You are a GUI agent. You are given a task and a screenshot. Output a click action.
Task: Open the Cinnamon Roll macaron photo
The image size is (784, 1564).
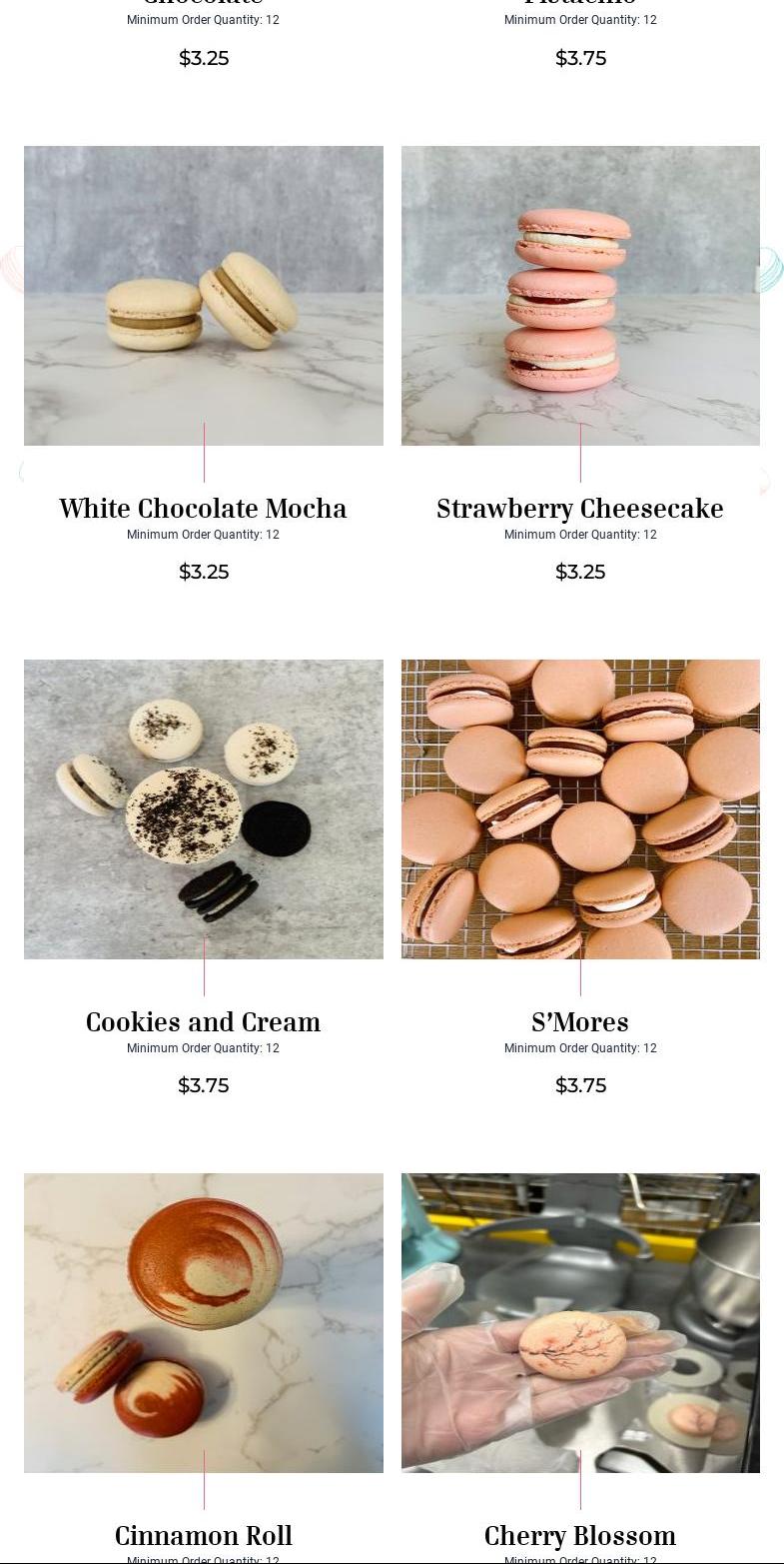(x=203, y=1322)
